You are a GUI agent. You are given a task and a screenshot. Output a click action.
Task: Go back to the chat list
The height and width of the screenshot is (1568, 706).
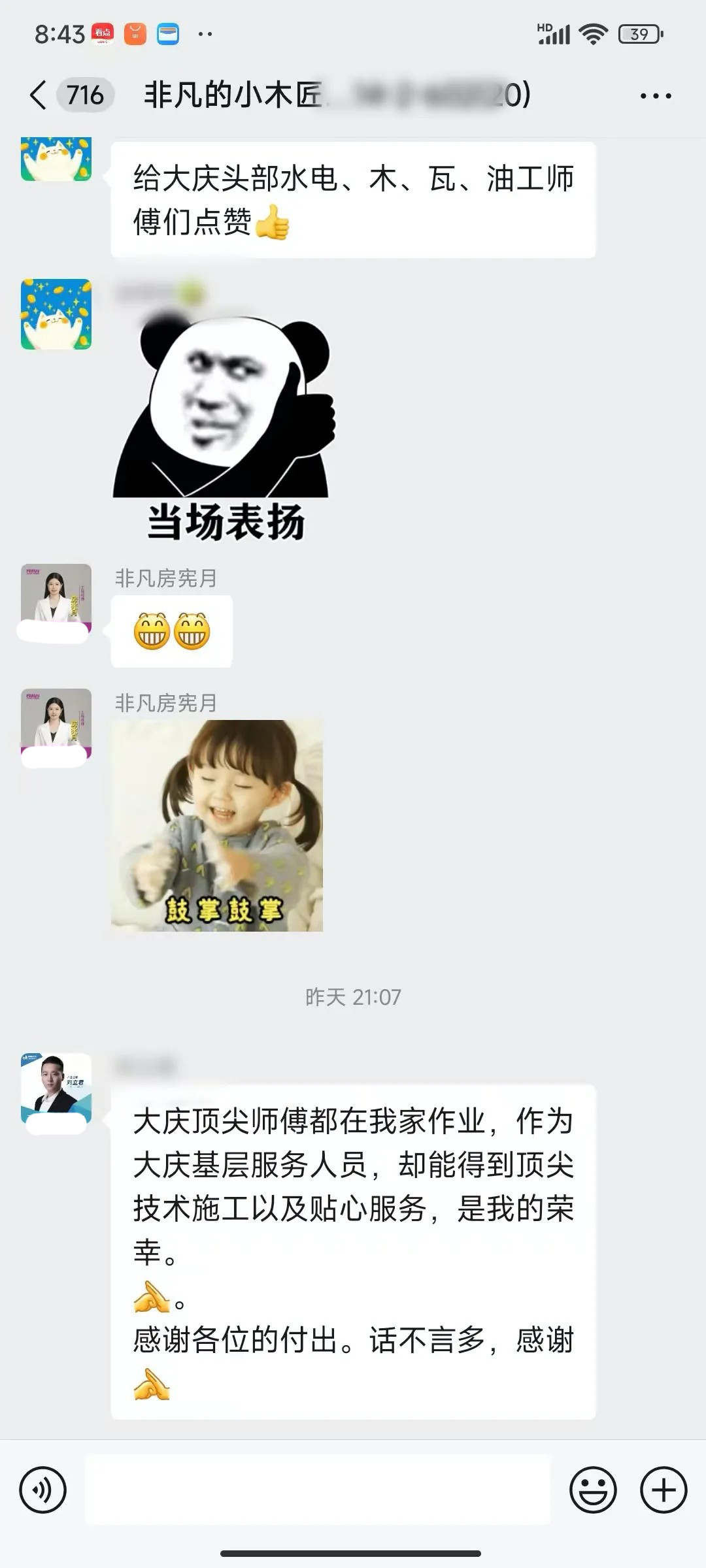(x=39, y=95)
